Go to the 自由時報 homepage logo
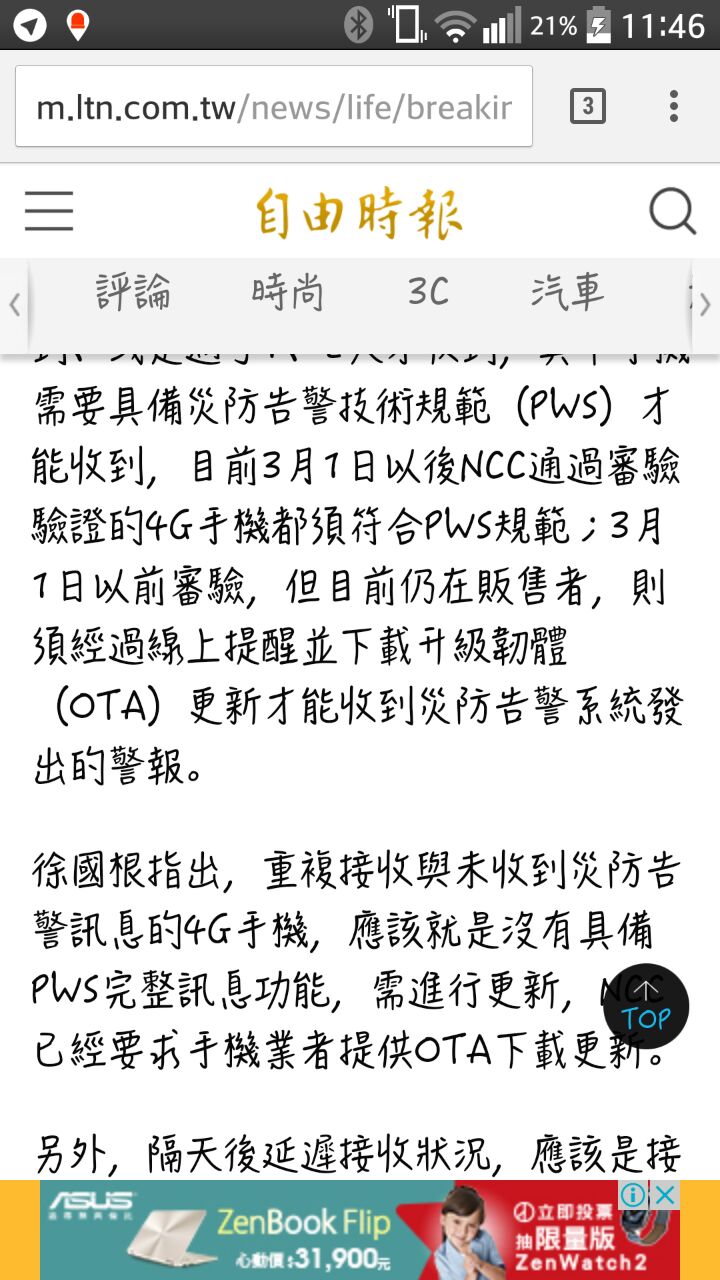Screen dimensions: 720x1280 point(358,213)
